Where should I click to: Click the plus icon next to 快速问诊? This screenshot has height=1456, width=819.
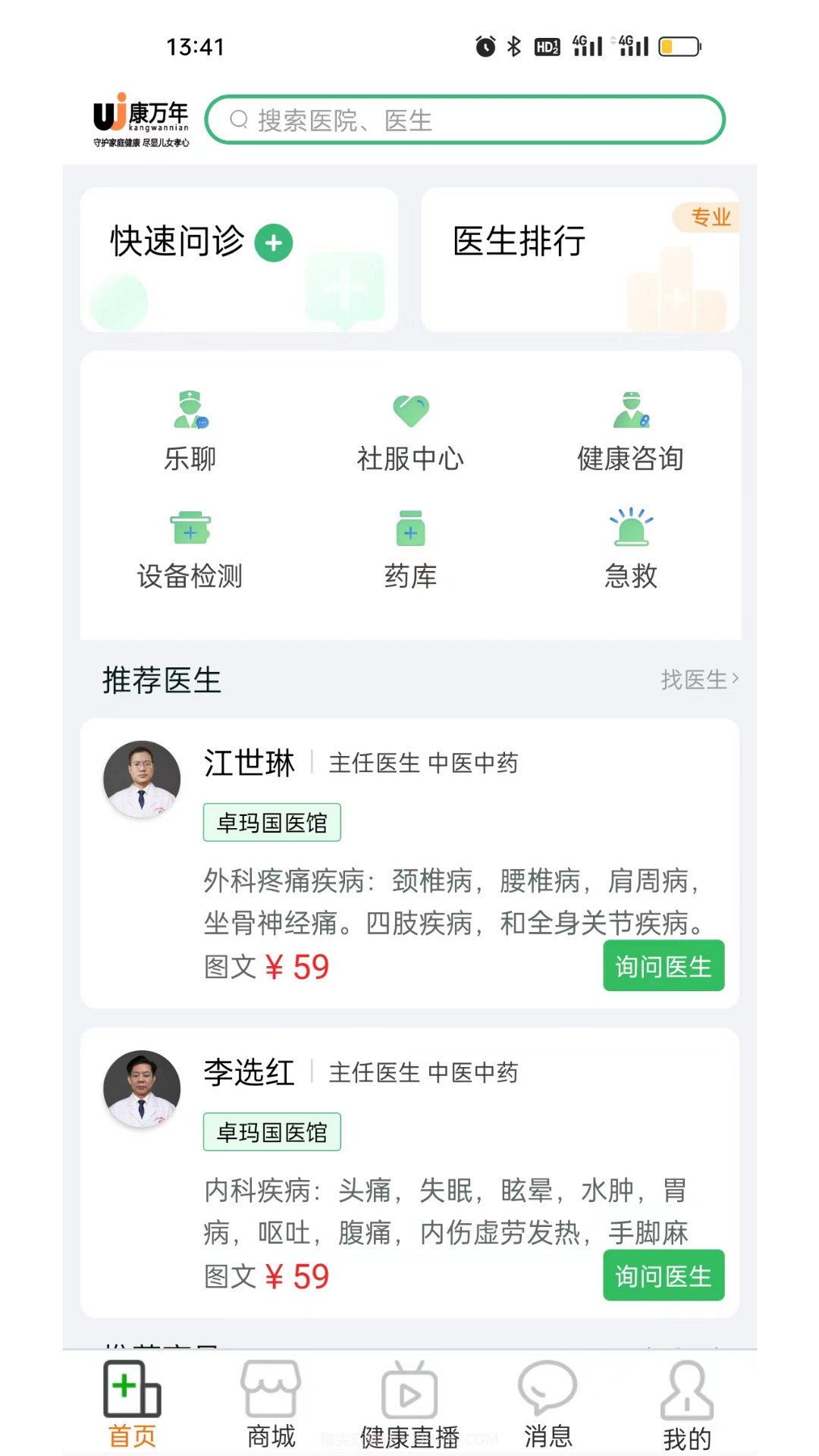pos(273,243)
